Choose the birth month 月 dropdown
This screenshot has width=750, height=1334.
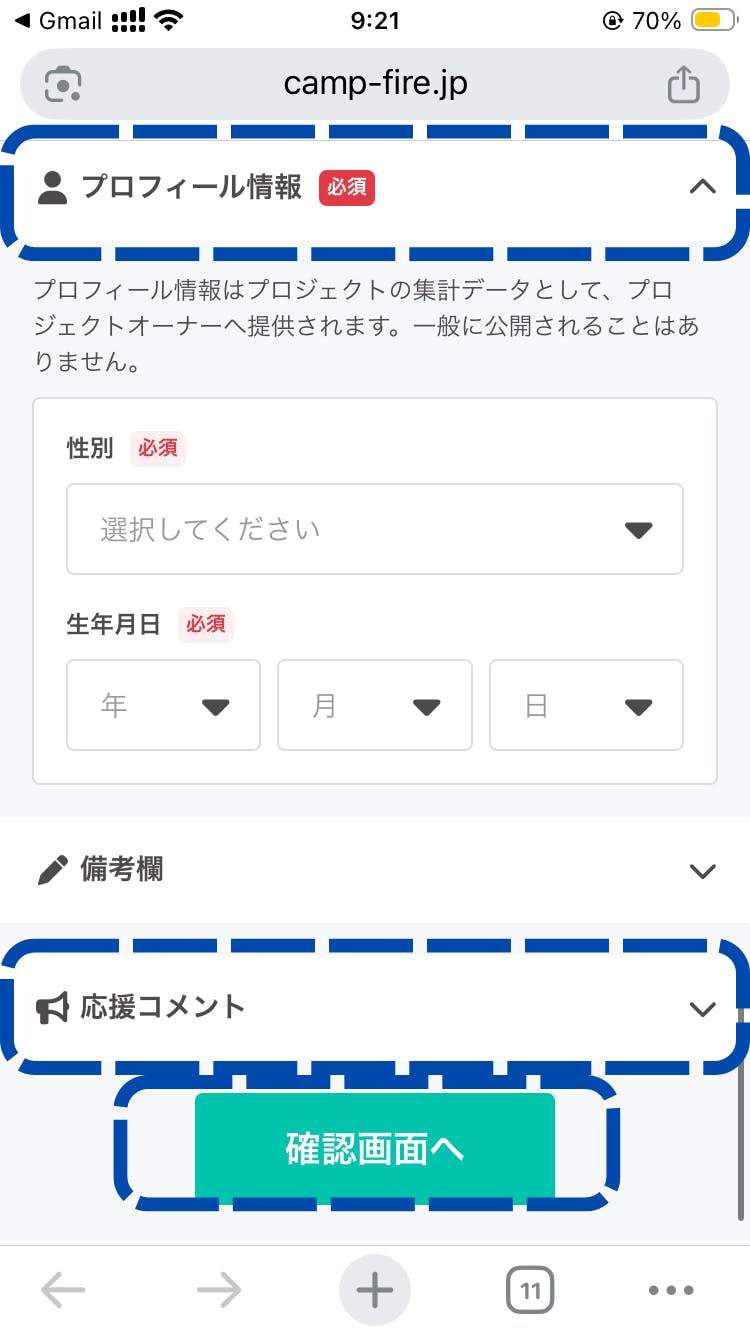(374, 706)
